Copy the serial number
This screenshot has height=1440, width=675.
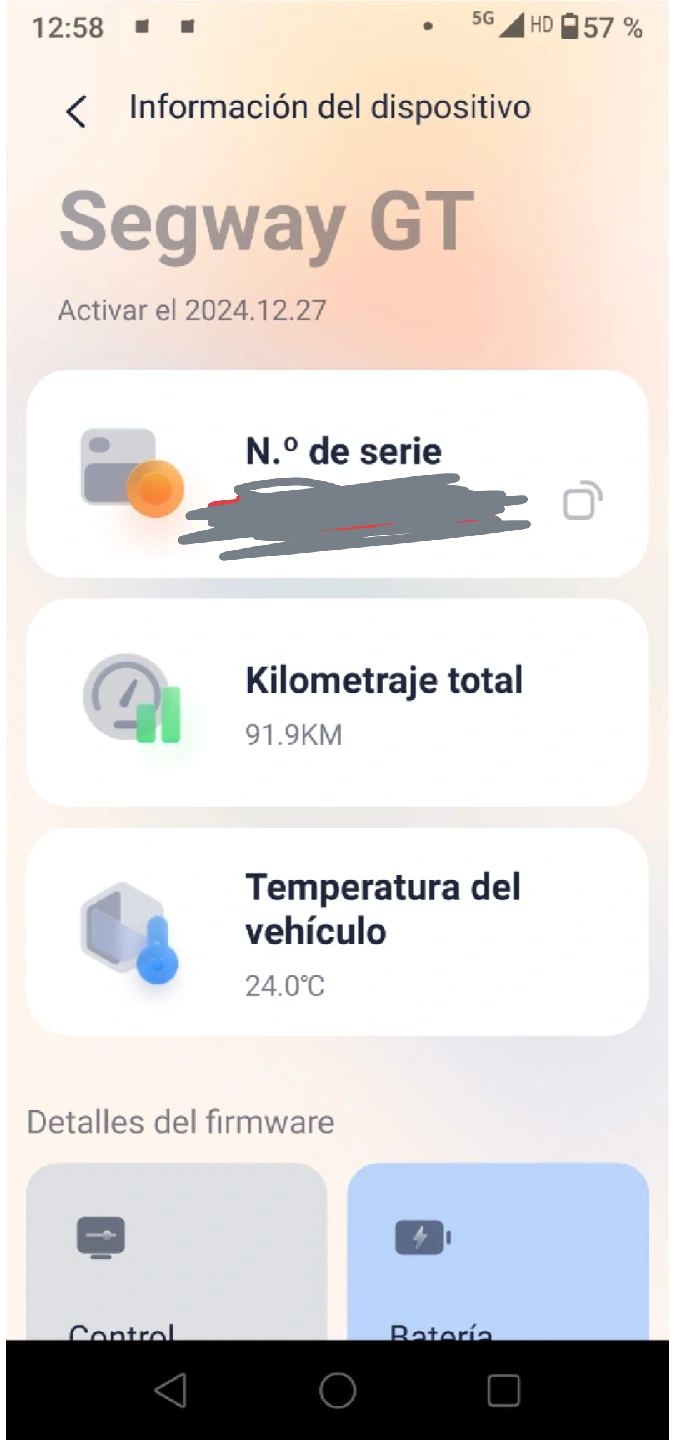(x=582, y=501)
